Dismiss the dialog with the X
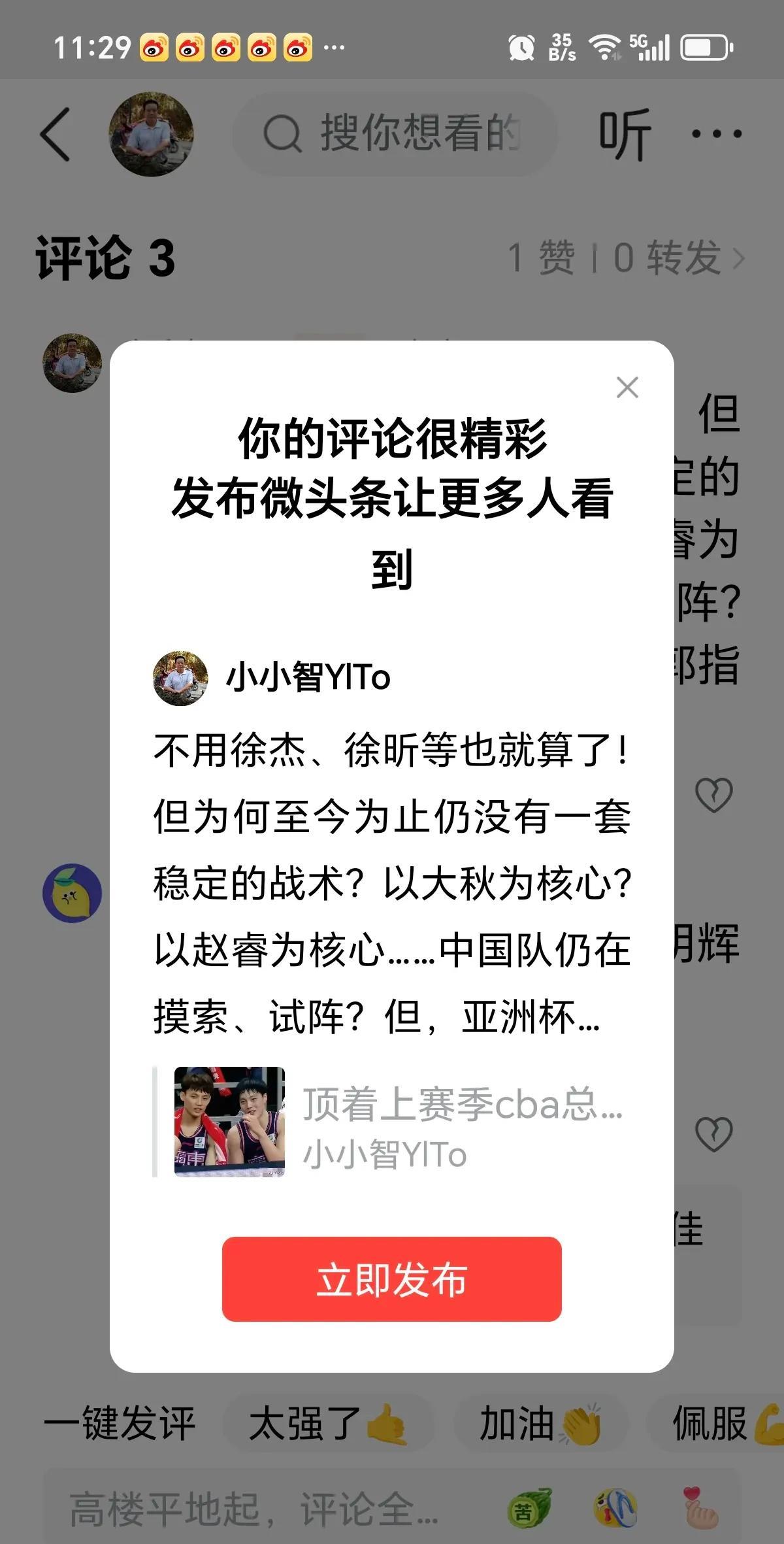784x1544 pixels. pyautogui.click(x=628, y=387)
